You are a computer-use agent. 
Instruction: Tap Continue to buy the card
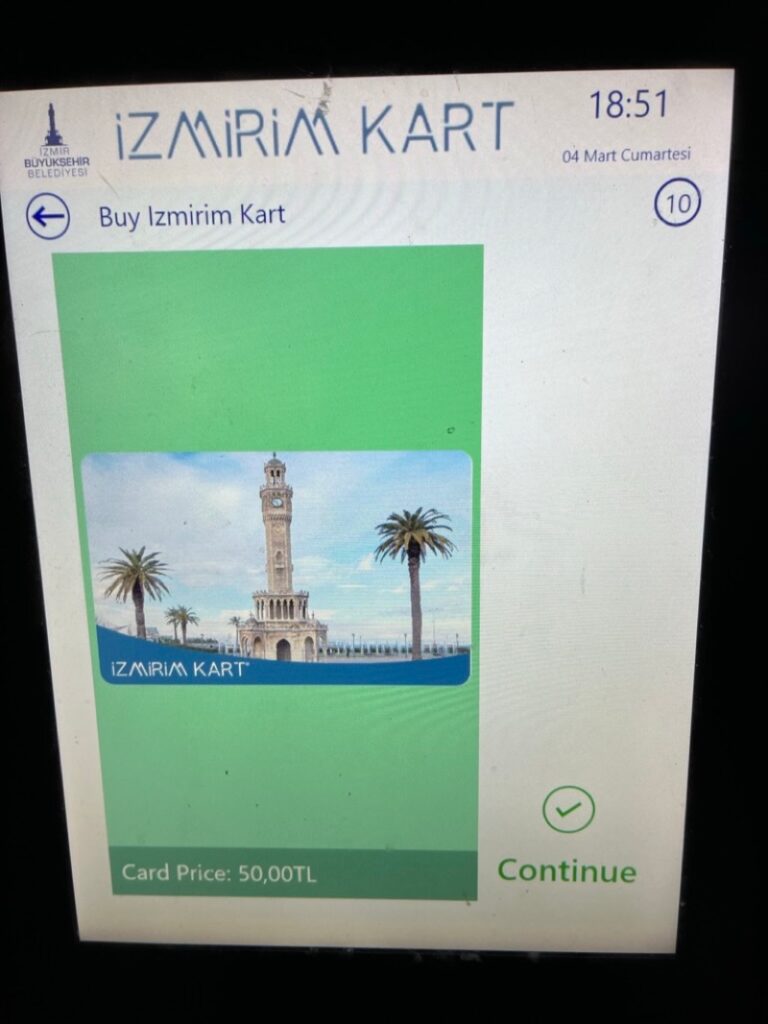point(567,837)
